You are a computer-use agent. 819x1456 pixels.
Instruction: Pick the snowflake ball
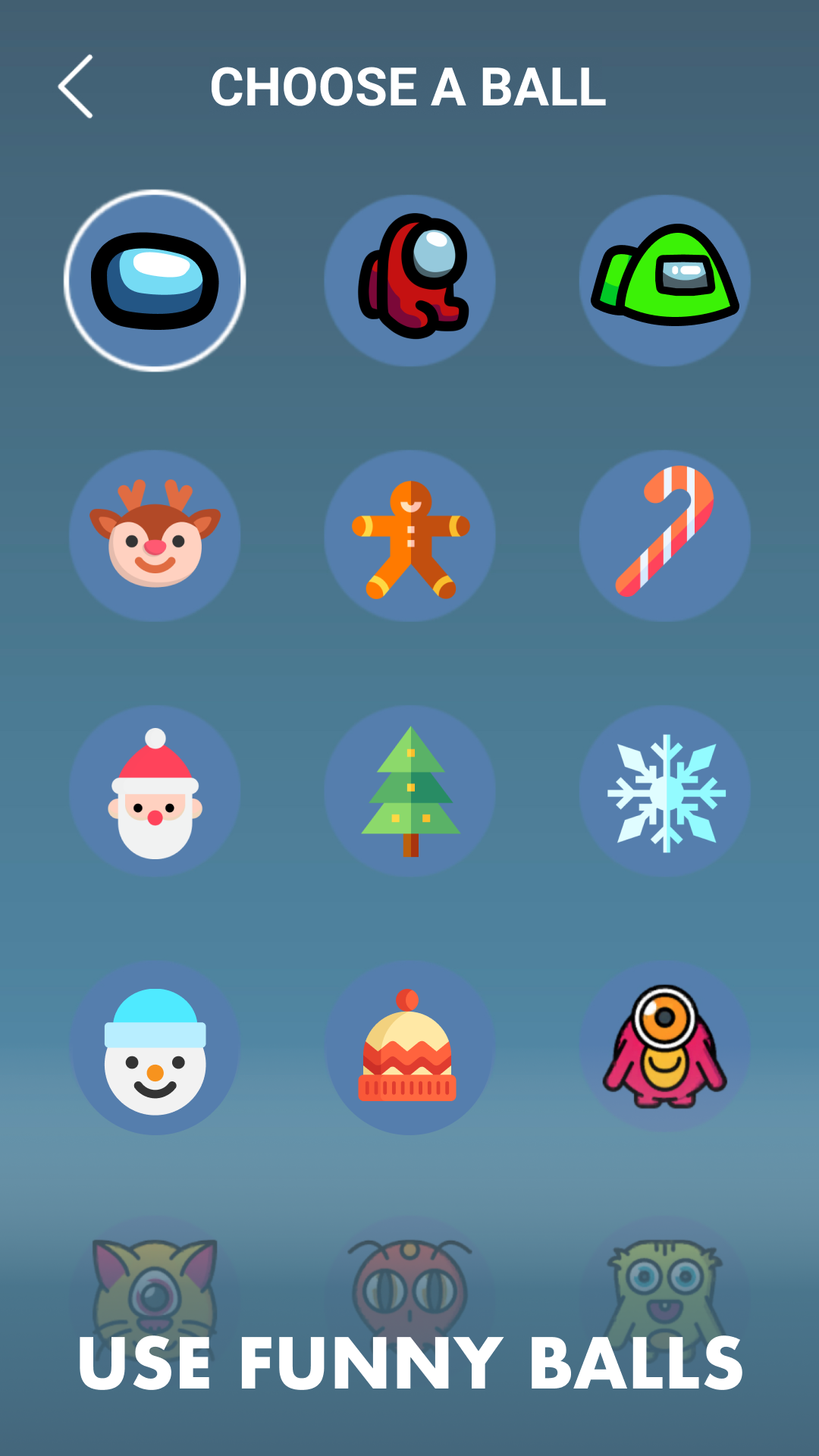tap(665, 792)
